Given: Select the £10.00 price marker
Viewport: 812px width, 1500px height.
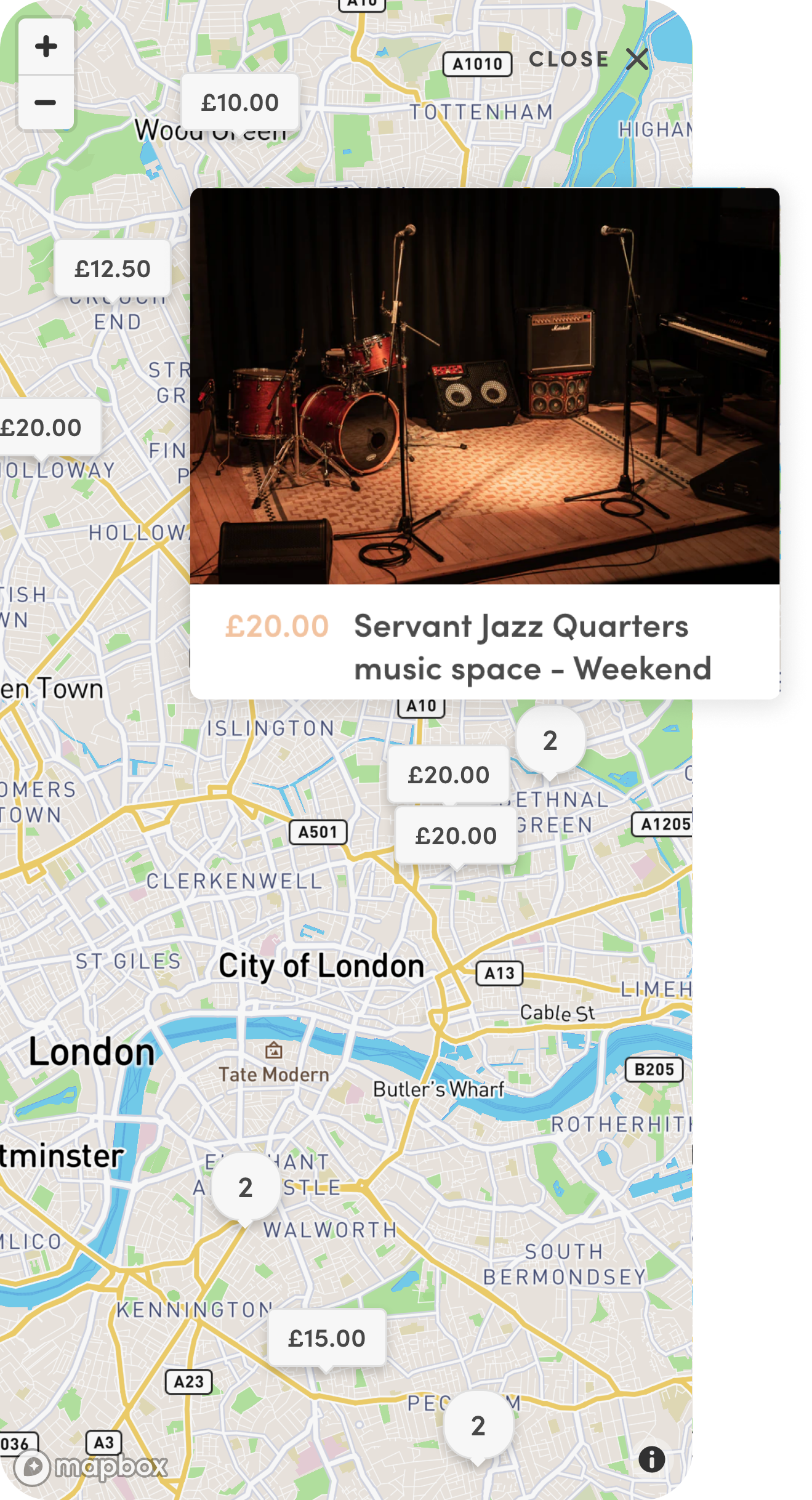Looking at the screenshot, I should [240, 102].
